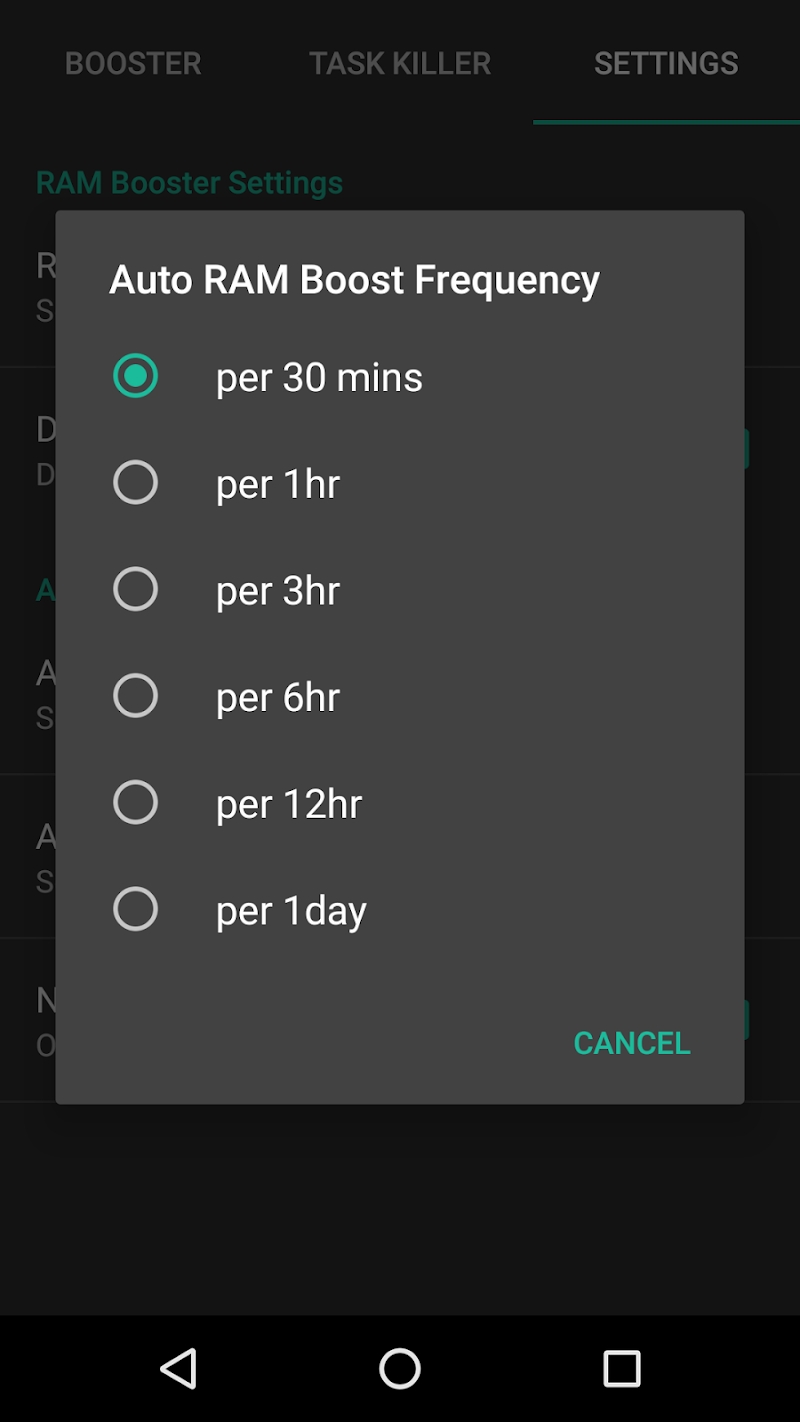This screenshot has height=1422, width=800.
Task: Go to the home screen
Action: coord(400,1368)
